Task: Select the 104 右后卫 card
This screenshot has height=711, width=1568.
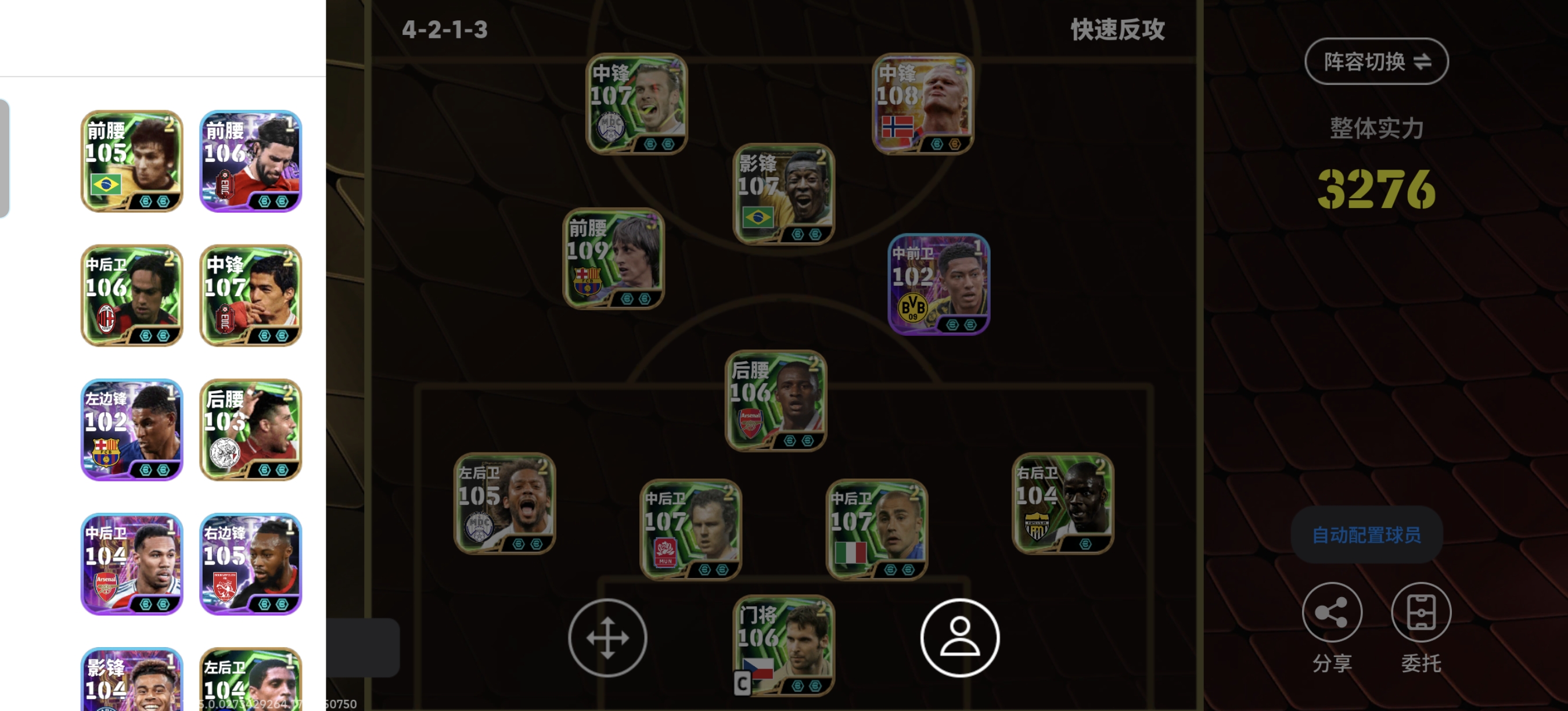Action: (x=1063, y=504)
